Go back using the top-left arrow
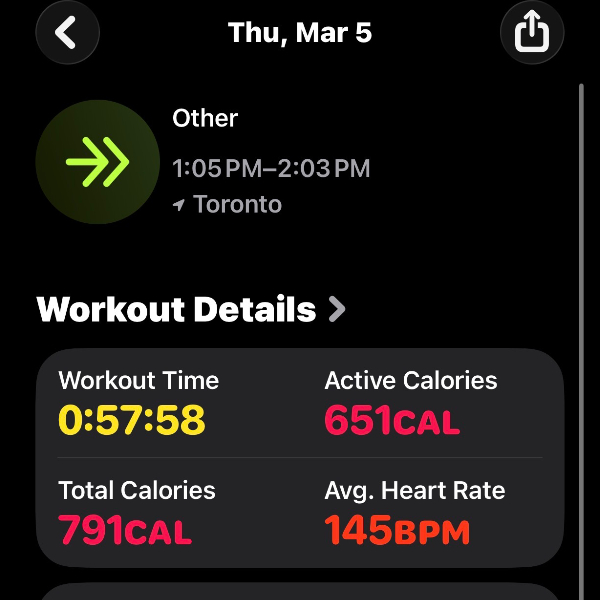600x600 pixels. pyautogui.click(x=67, y=32)
